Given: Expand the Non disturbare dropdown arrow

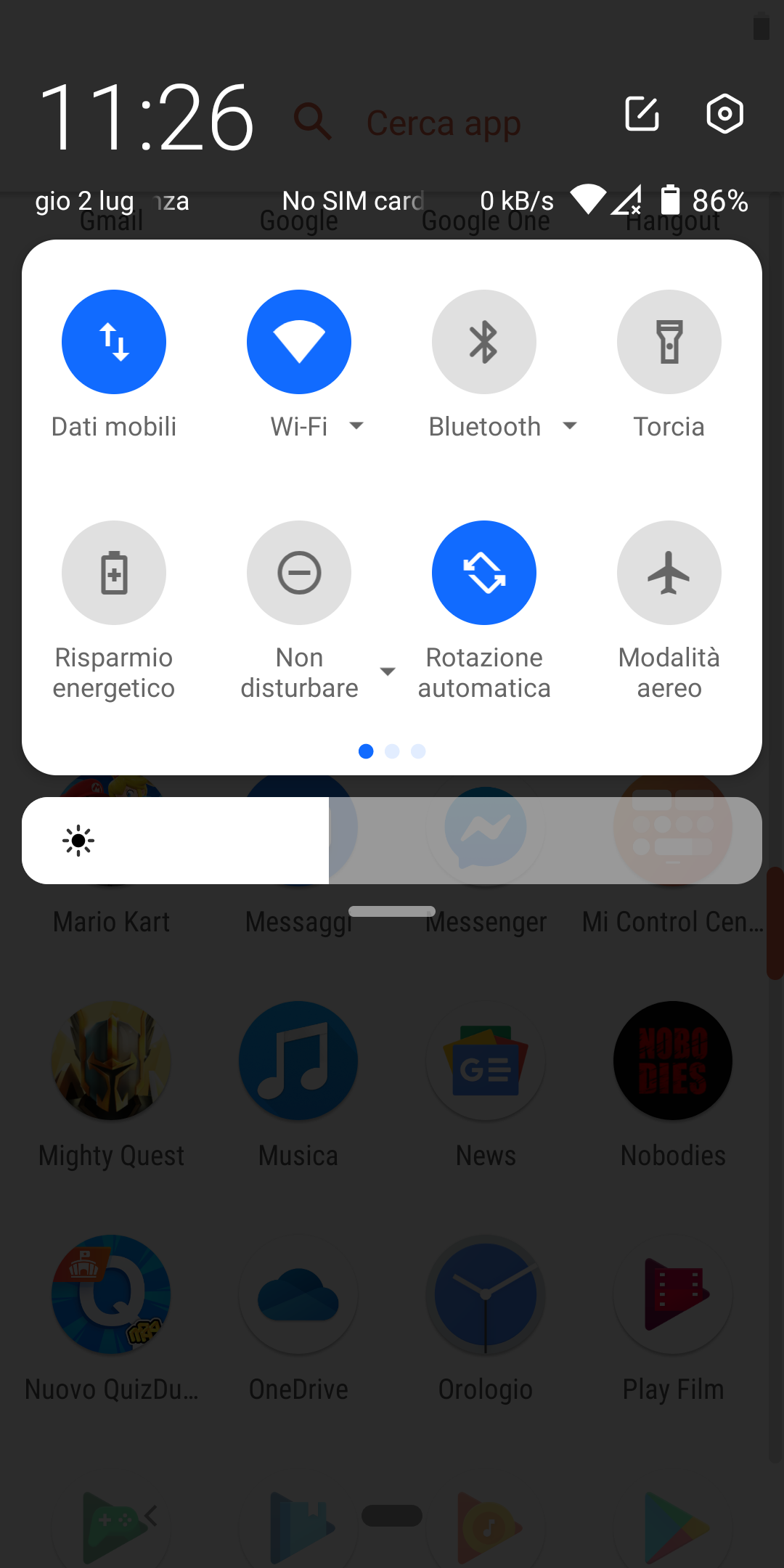Looking at the screenshot, I should coord(388,672).
